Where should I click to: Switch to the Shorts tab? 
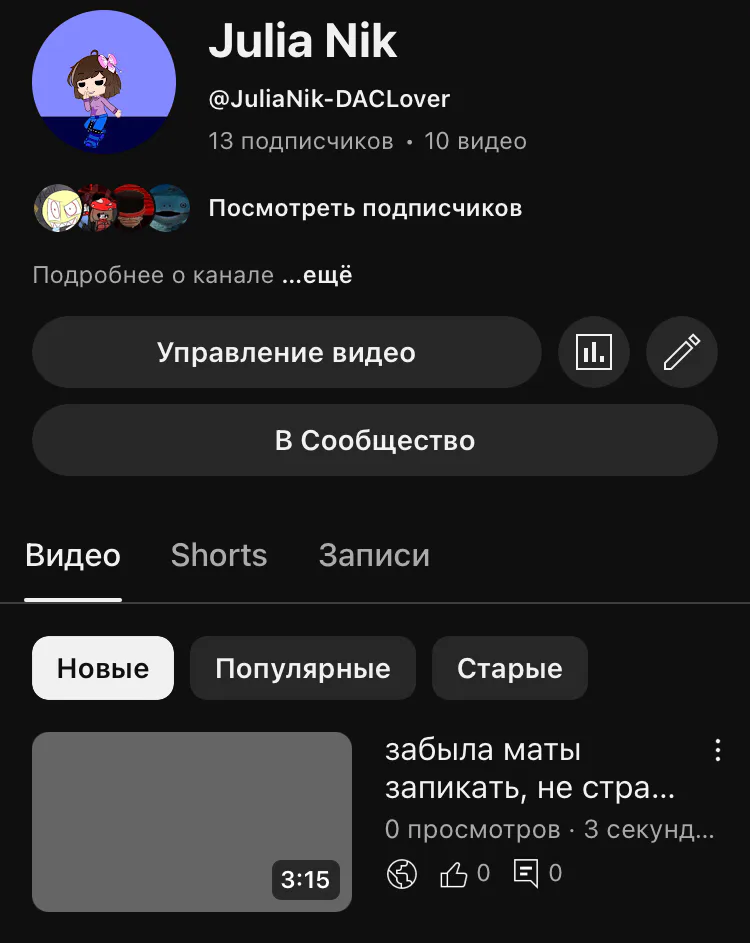tap(219, 556)
